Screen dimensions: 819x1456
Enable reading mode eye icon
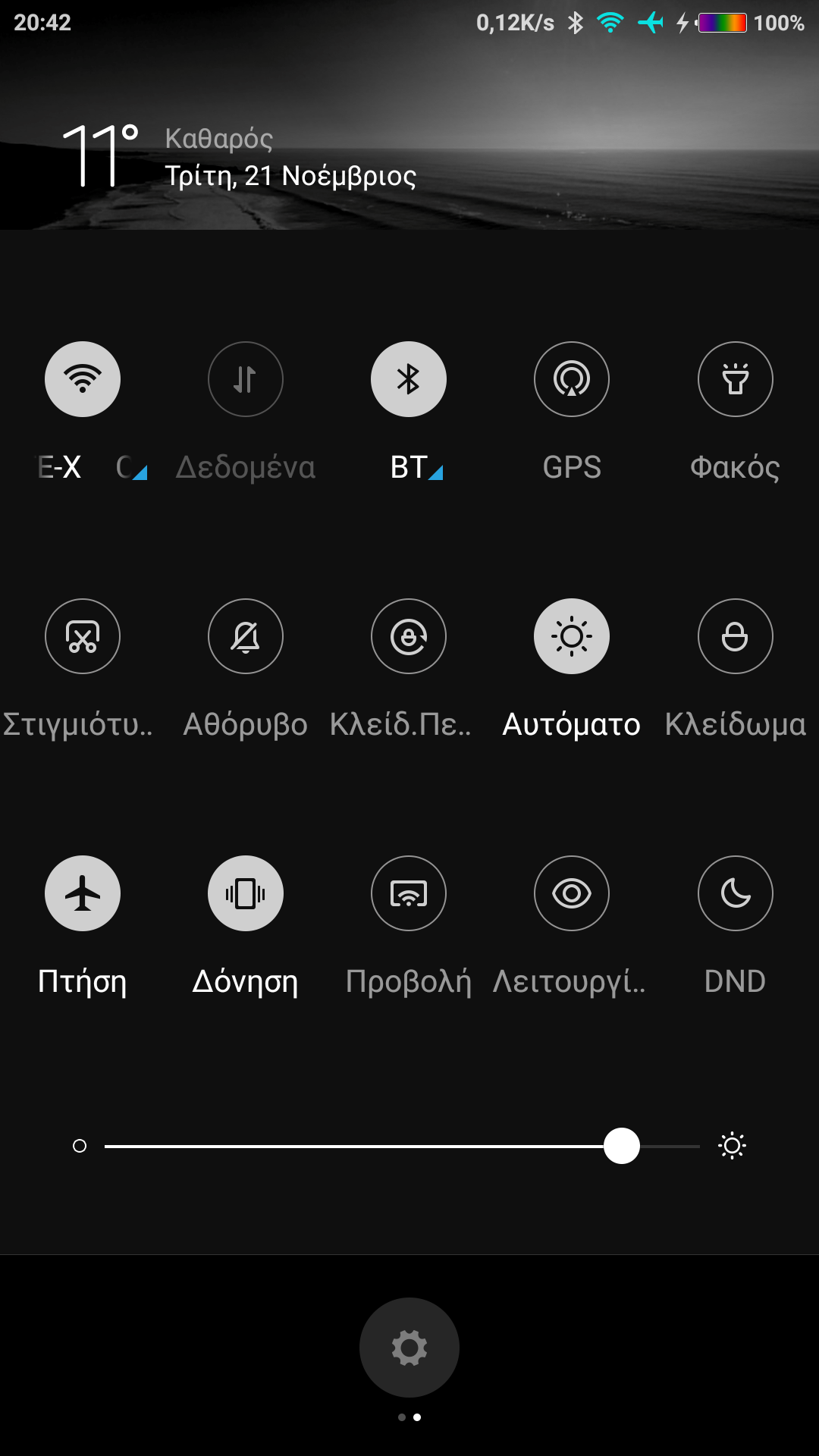pyautogui.click(x=572, y=893)
